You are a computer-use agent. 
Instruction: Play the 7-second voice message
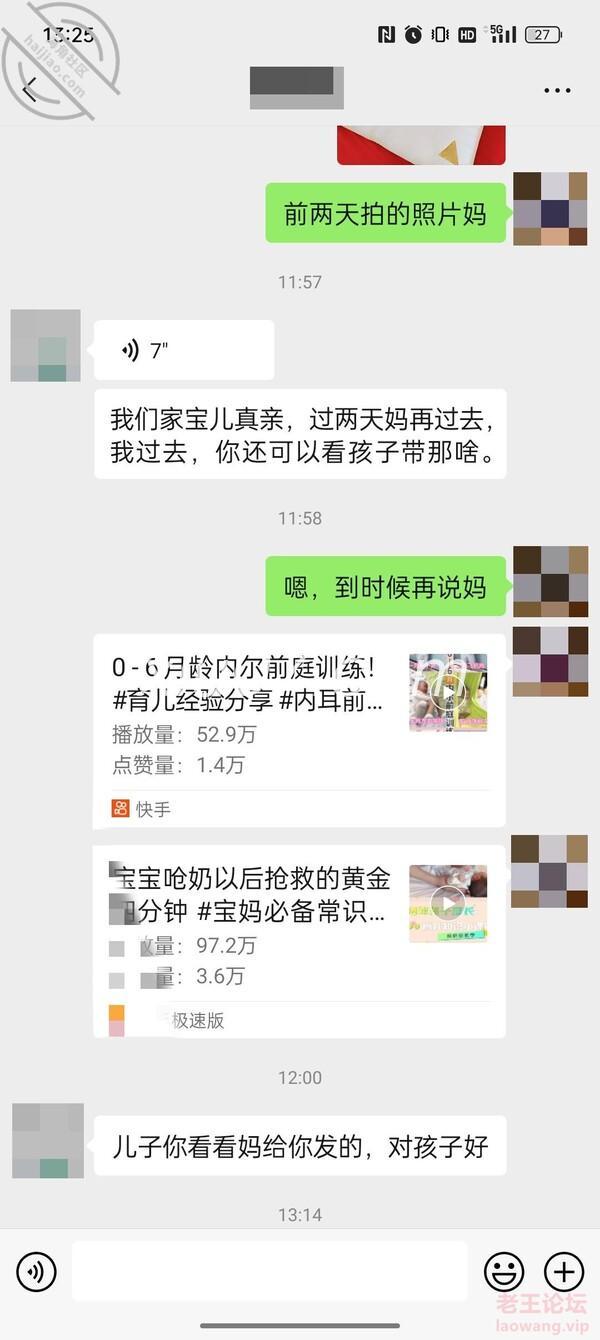coord(183,350)
